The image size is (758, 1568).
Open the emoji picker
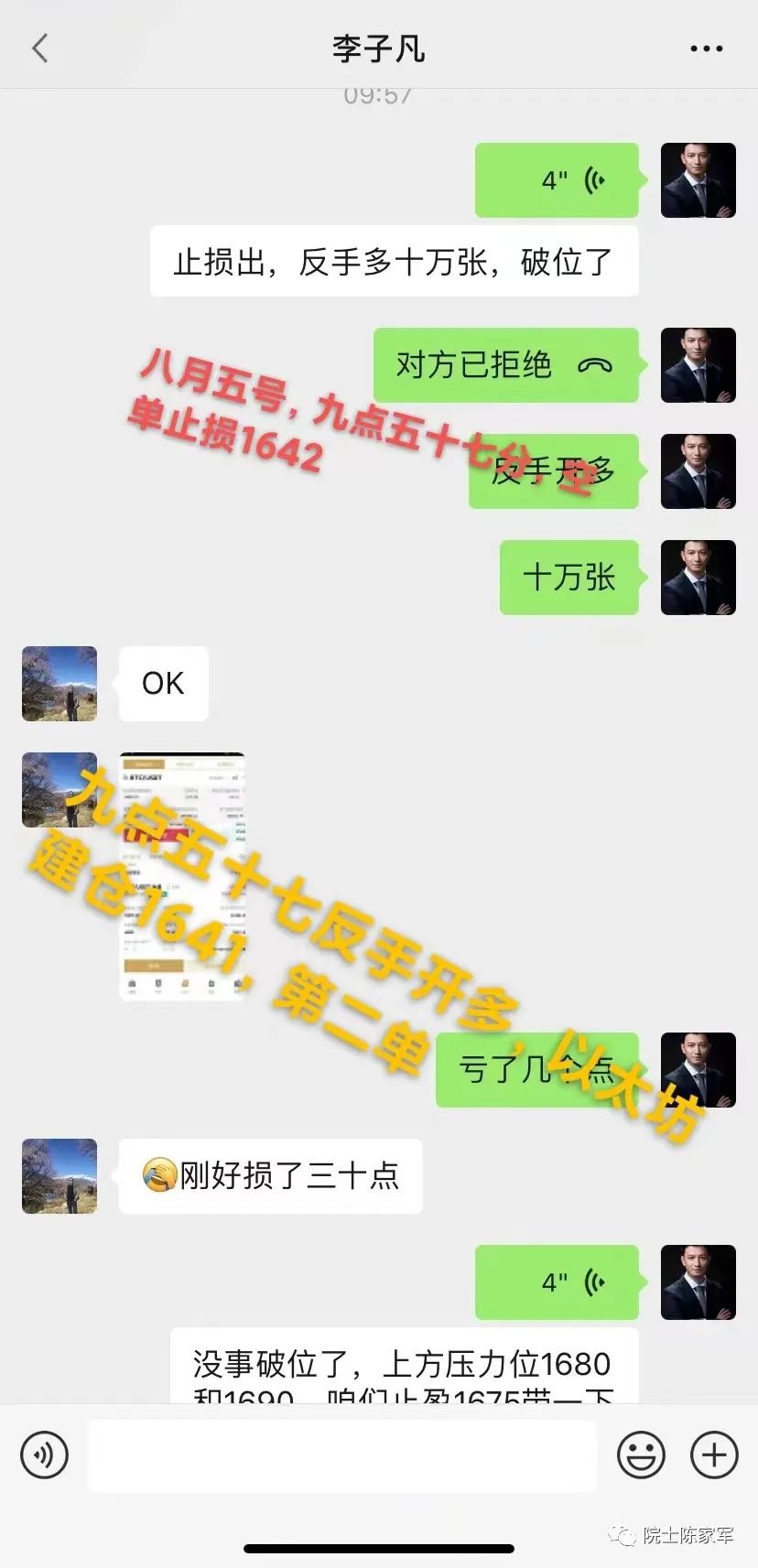pos(641,1454)
